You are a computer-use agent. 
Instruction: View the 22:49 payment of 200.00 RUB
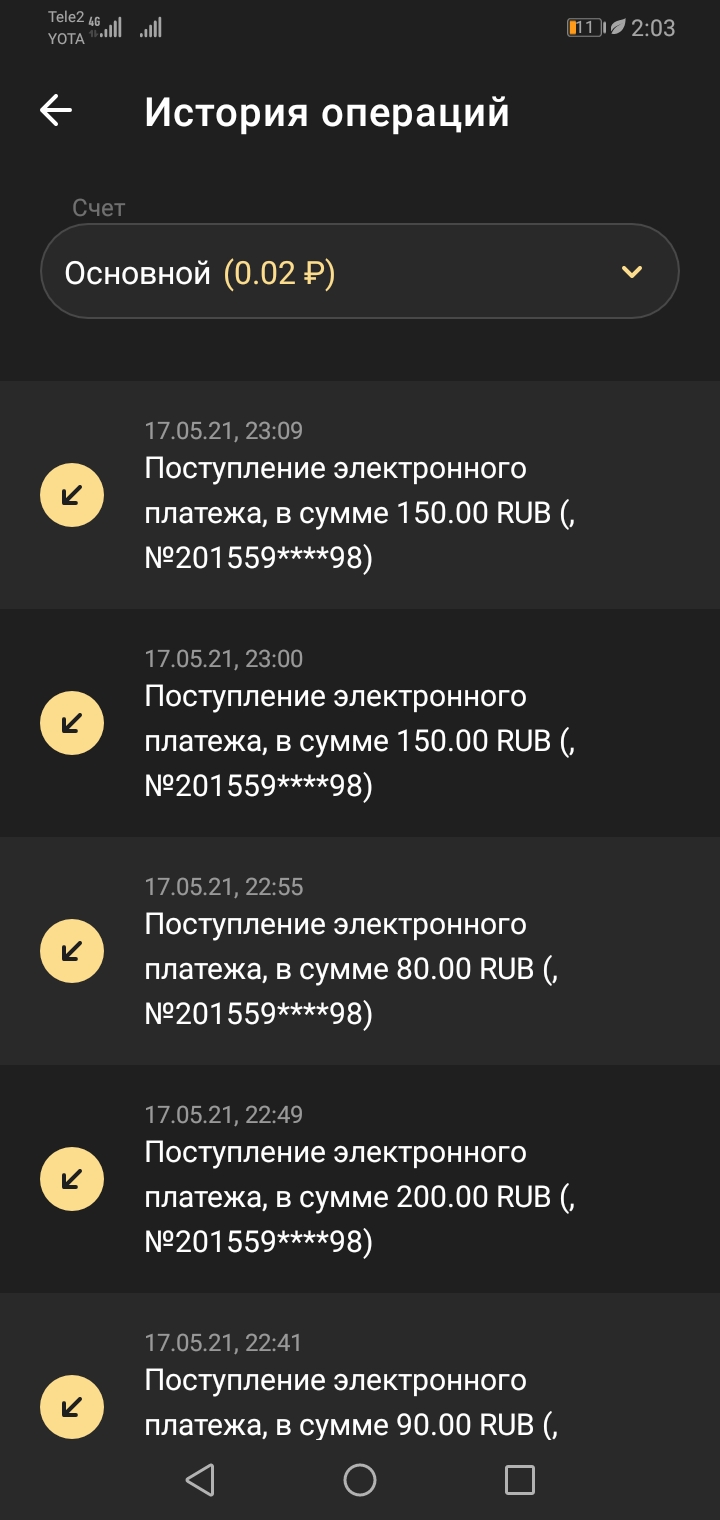coord(359,1179)
